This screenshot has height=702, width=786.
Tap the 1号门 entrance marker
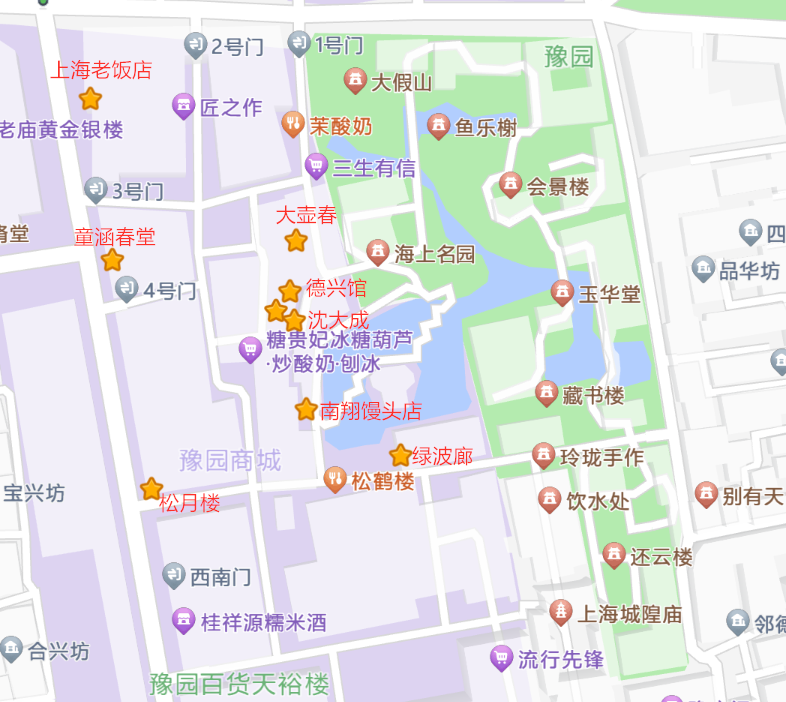coord(299,43)
